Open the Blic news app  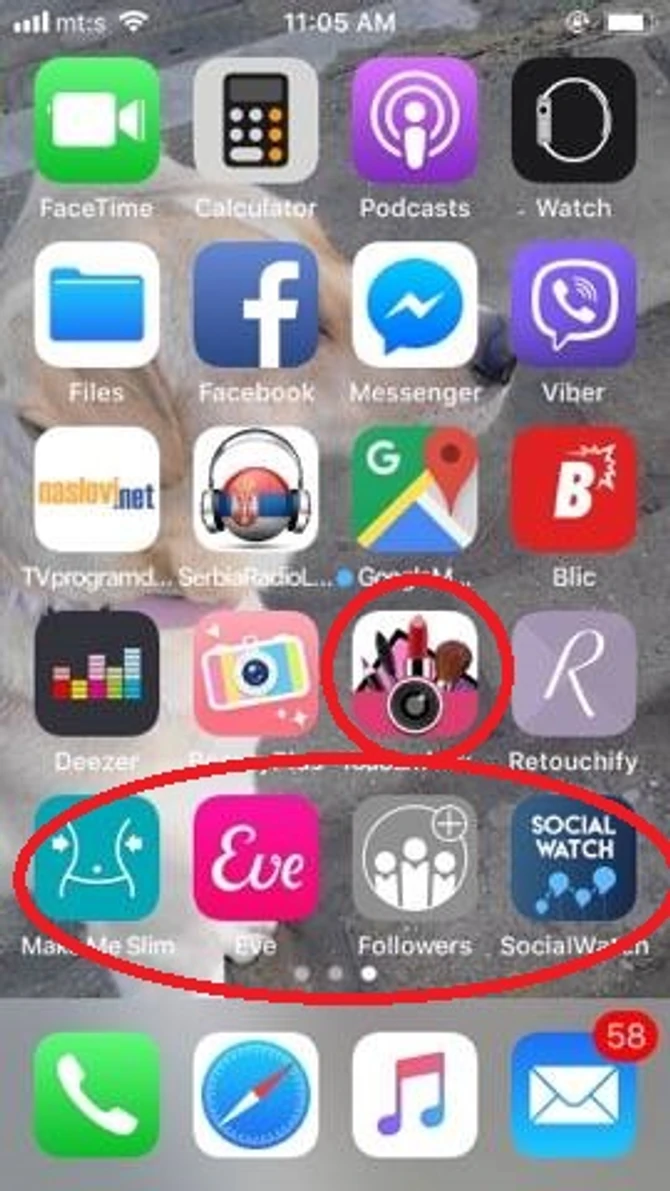point(573,489)
